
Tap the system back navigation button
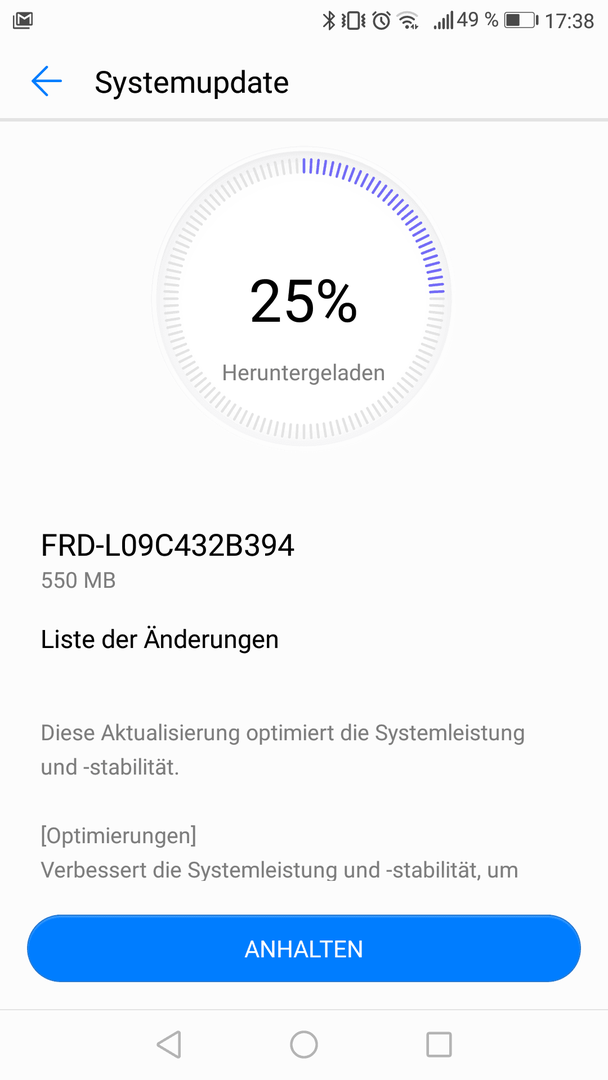pyautogui.click(x=169, y=1044)
